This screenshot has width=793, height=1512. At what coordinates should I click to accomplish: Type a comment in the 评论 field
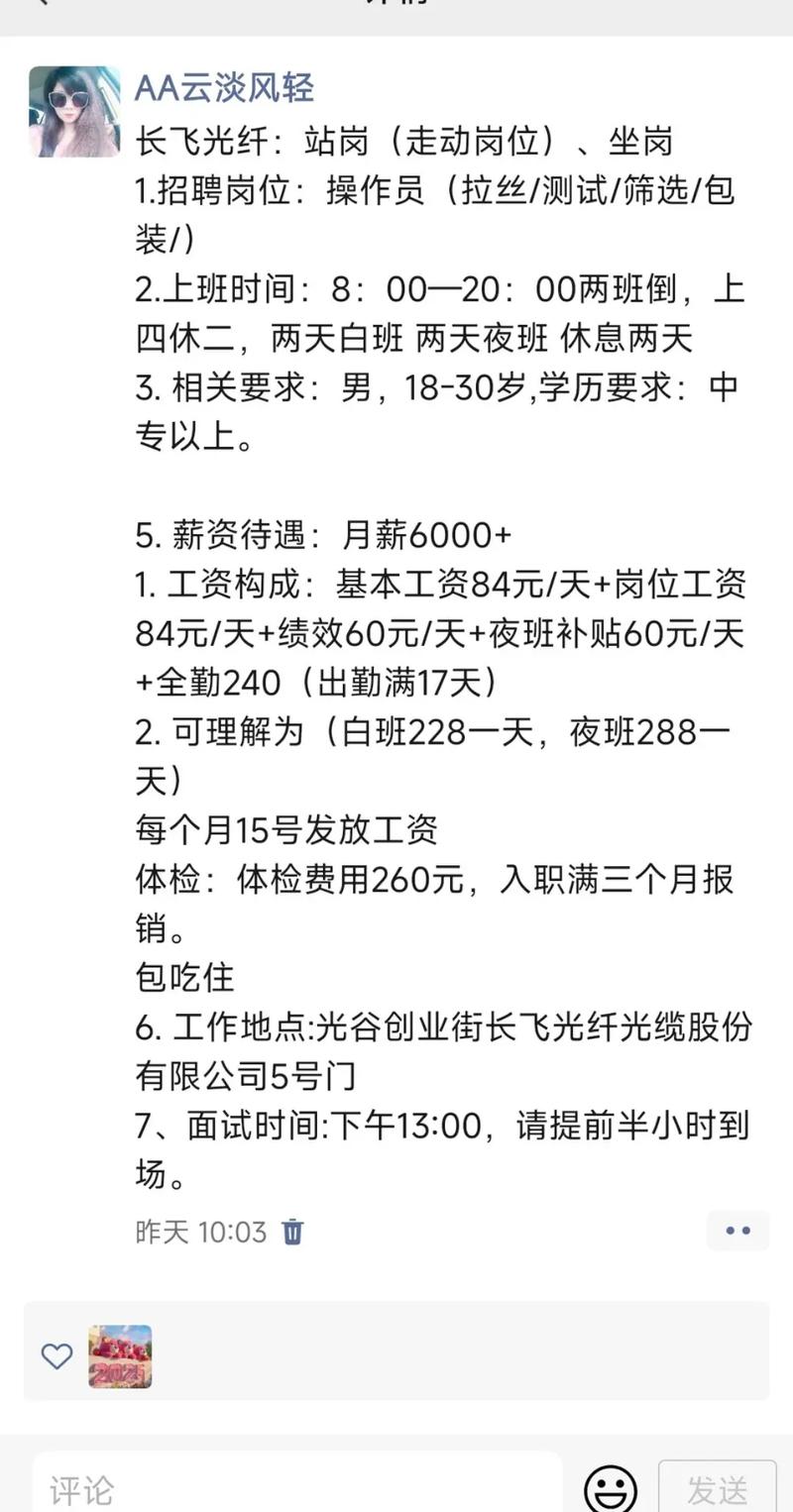297,1488
